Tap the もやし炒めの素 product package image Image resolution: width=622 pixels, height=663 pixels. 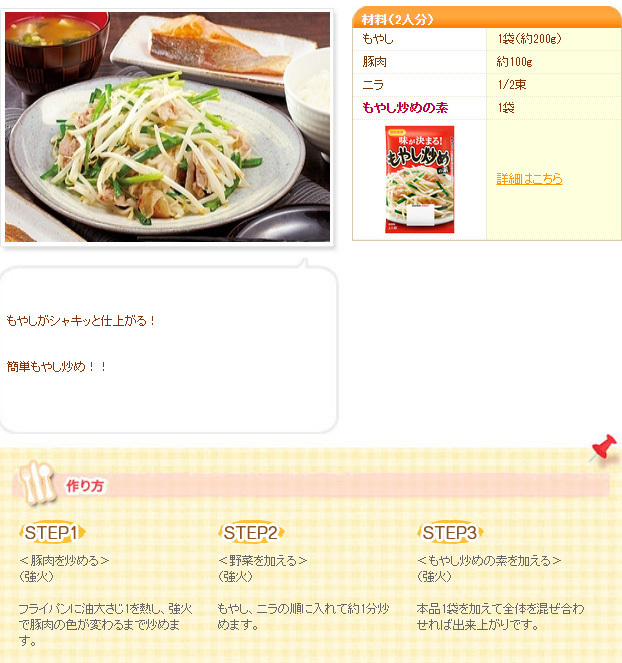[x=419, y=179]
